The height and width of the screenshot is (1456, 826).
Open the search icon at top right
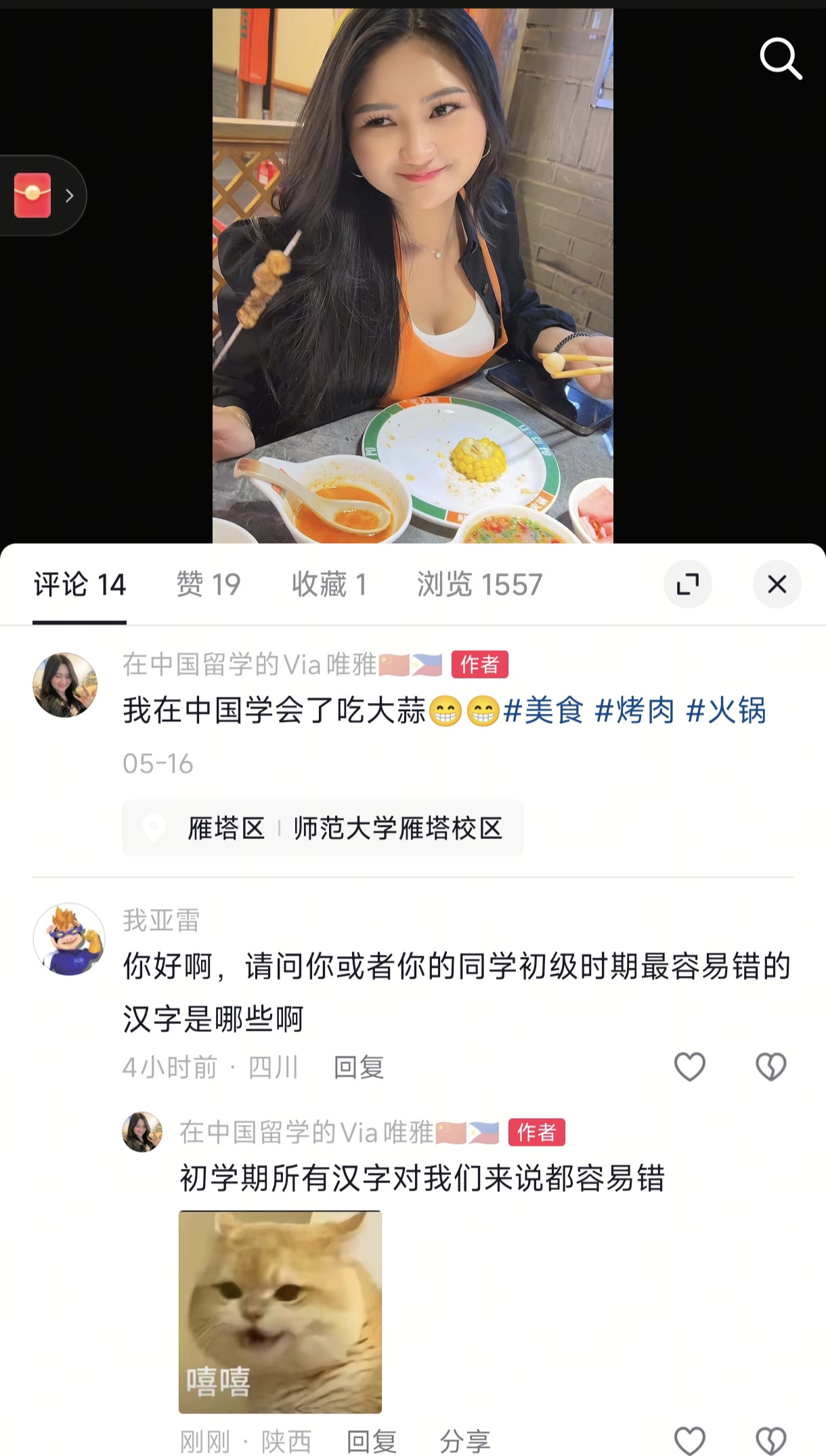pyautogui.click(x=782, y=60)
